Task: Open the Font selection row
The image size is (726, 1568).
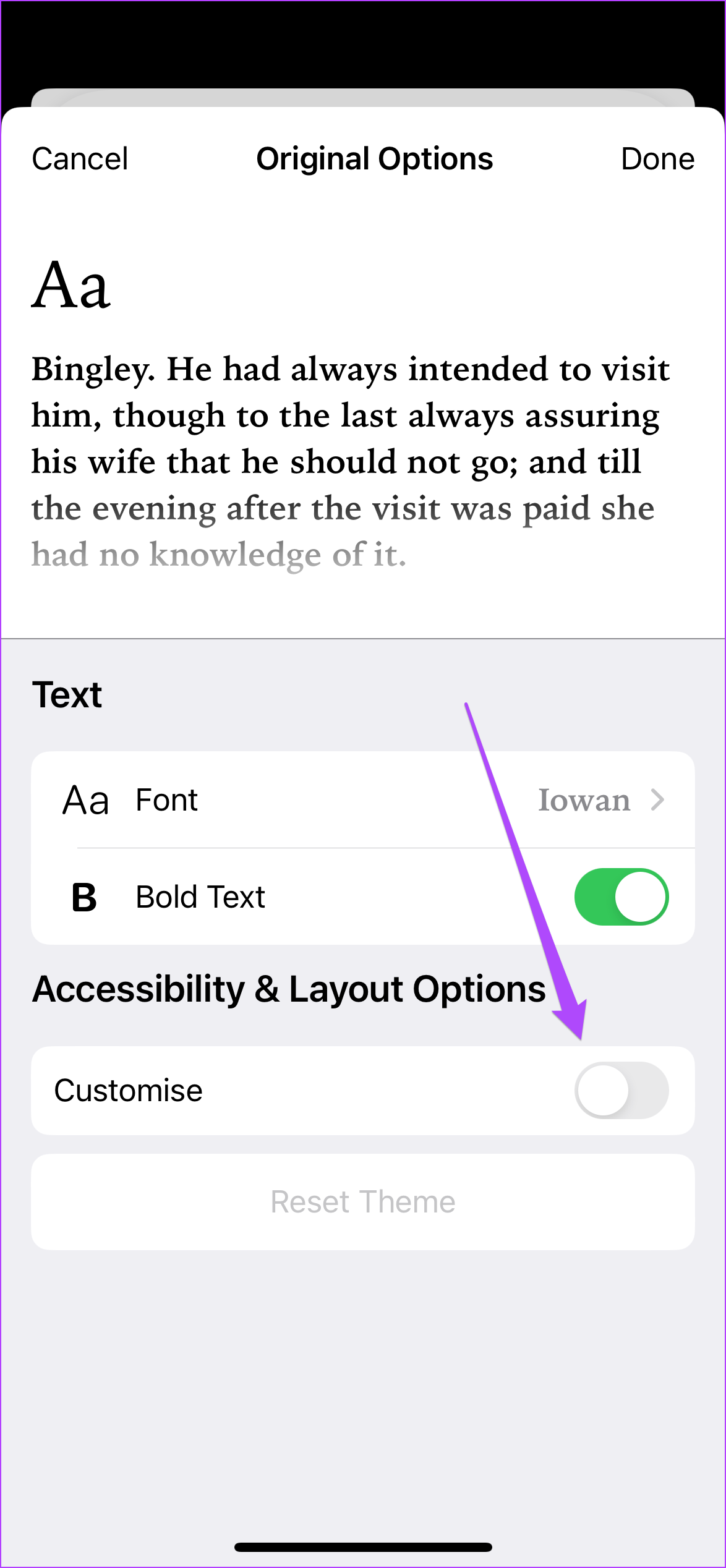Action: pyautogui.click(x=363, y=799)
